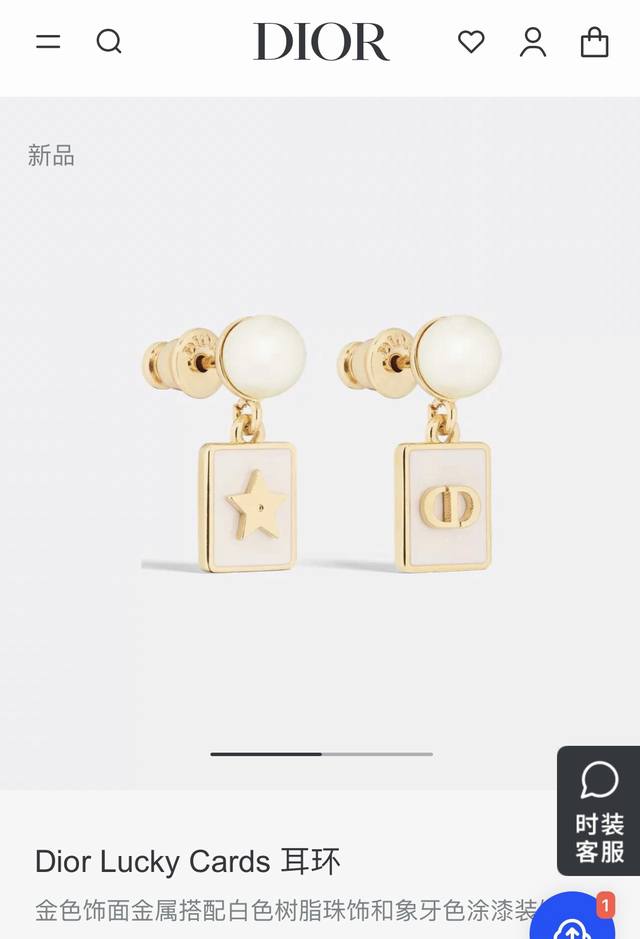Image resolution: width=640 pixels, height=939 pixels.
Task: Open the shopping bag
Action: pos(594,42)
